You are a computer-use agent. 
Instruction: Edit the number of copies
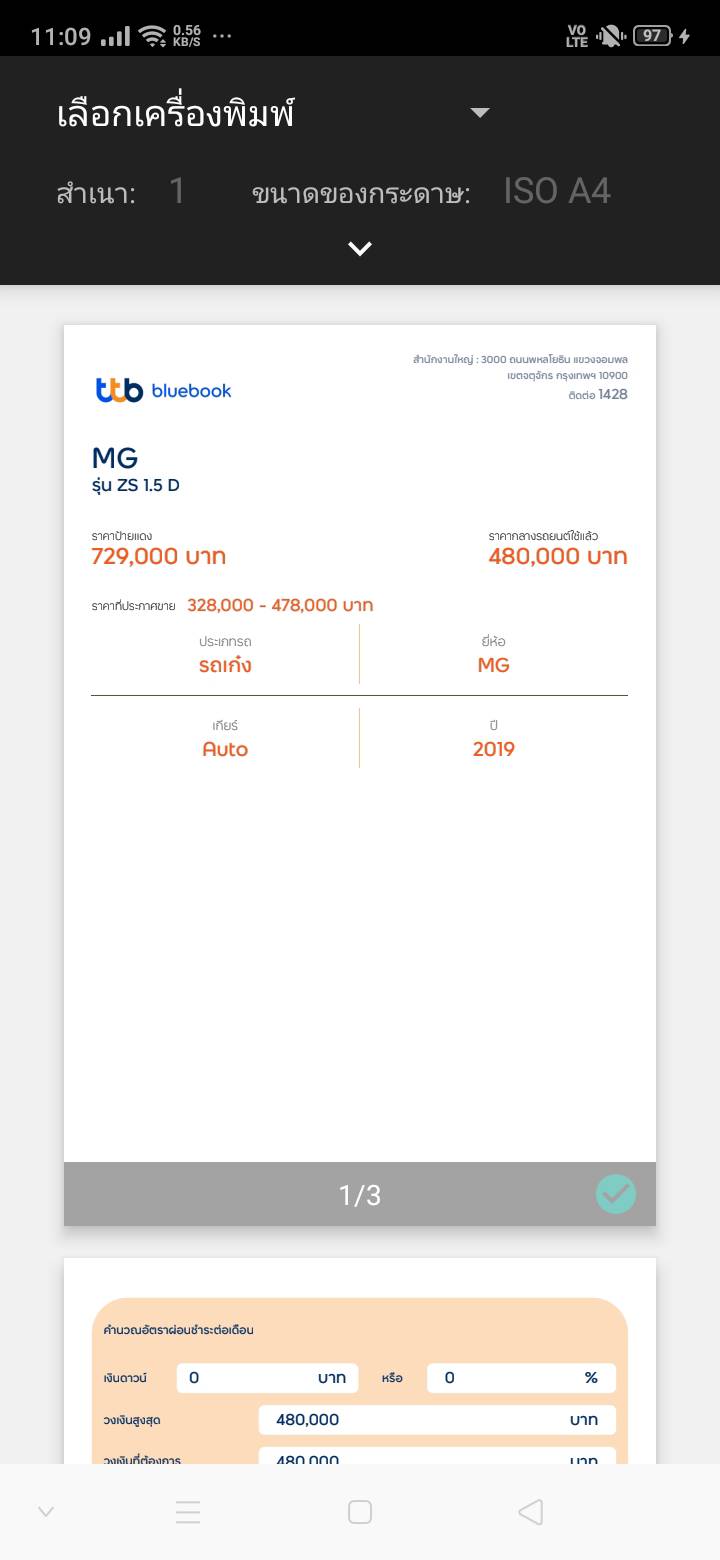coord(177,191)
